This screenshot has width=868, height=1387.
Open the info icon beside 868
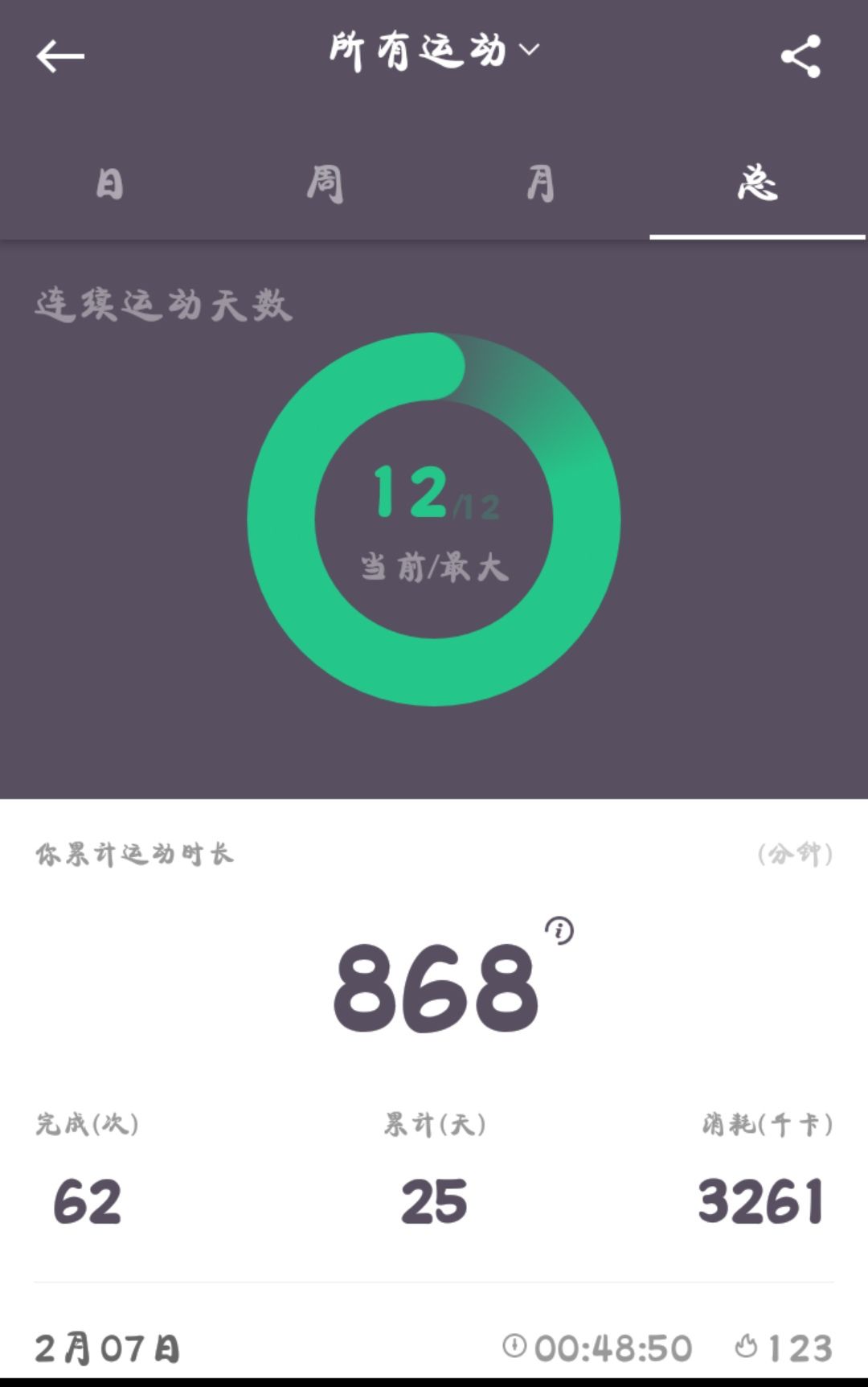tap(559, 930)
